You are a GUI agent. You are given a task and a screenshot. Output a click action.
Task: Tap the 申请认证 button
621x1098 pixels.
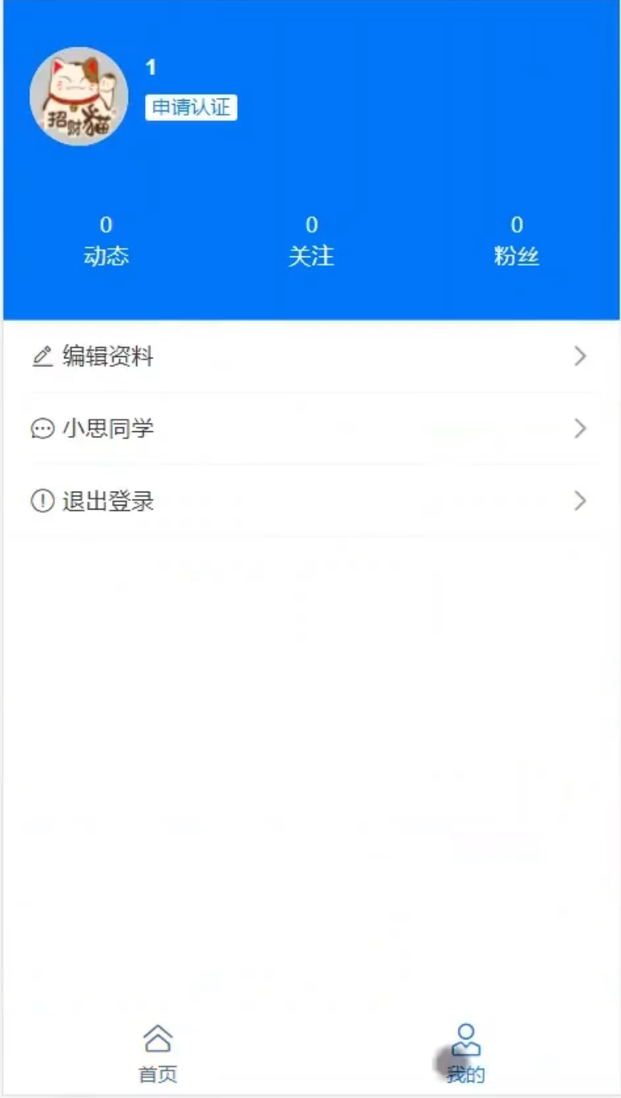tap(191, 108)
